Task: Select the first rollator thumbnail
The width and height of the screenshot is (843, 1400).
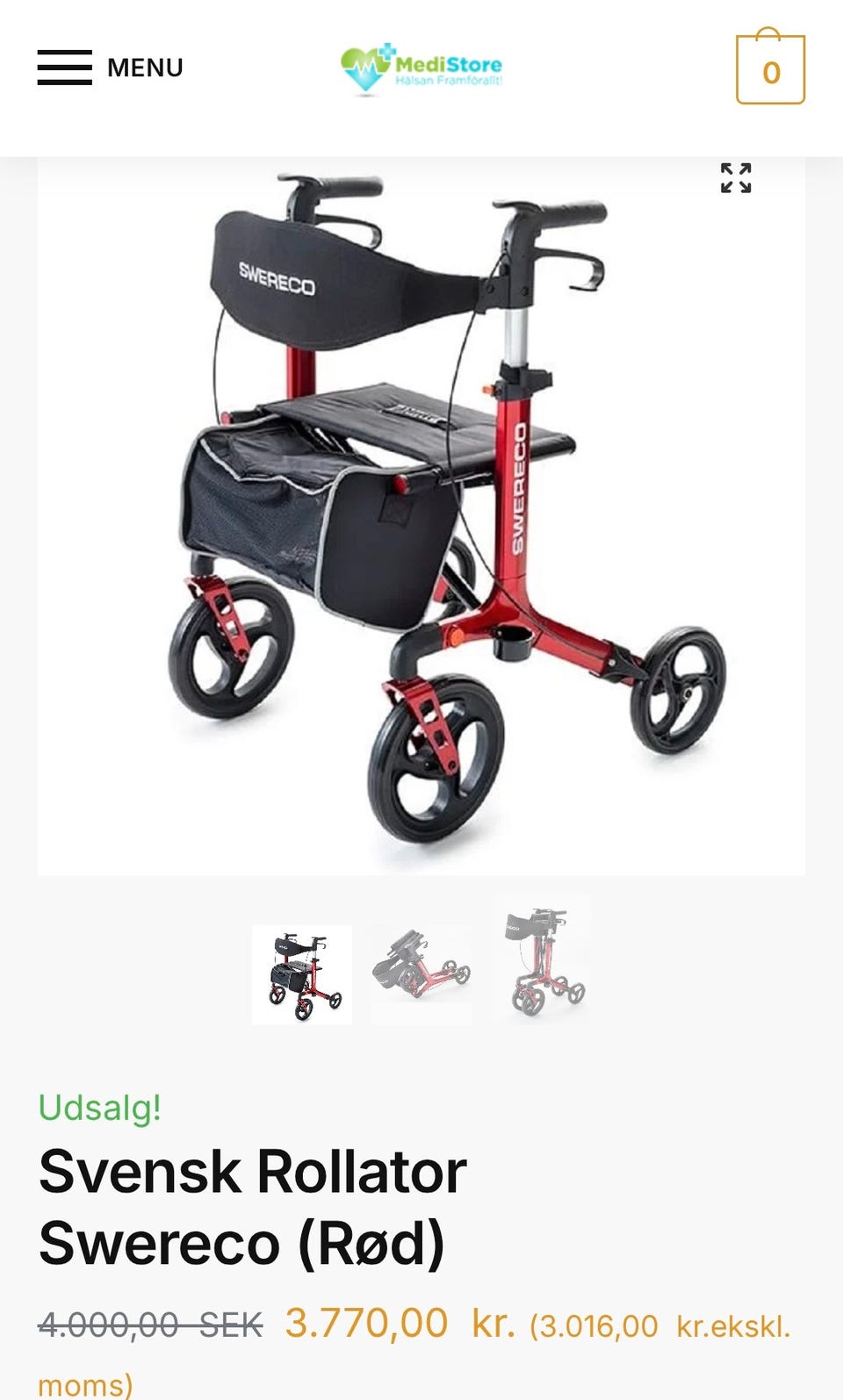Action: pyautogui.click(x=302, y=974)
